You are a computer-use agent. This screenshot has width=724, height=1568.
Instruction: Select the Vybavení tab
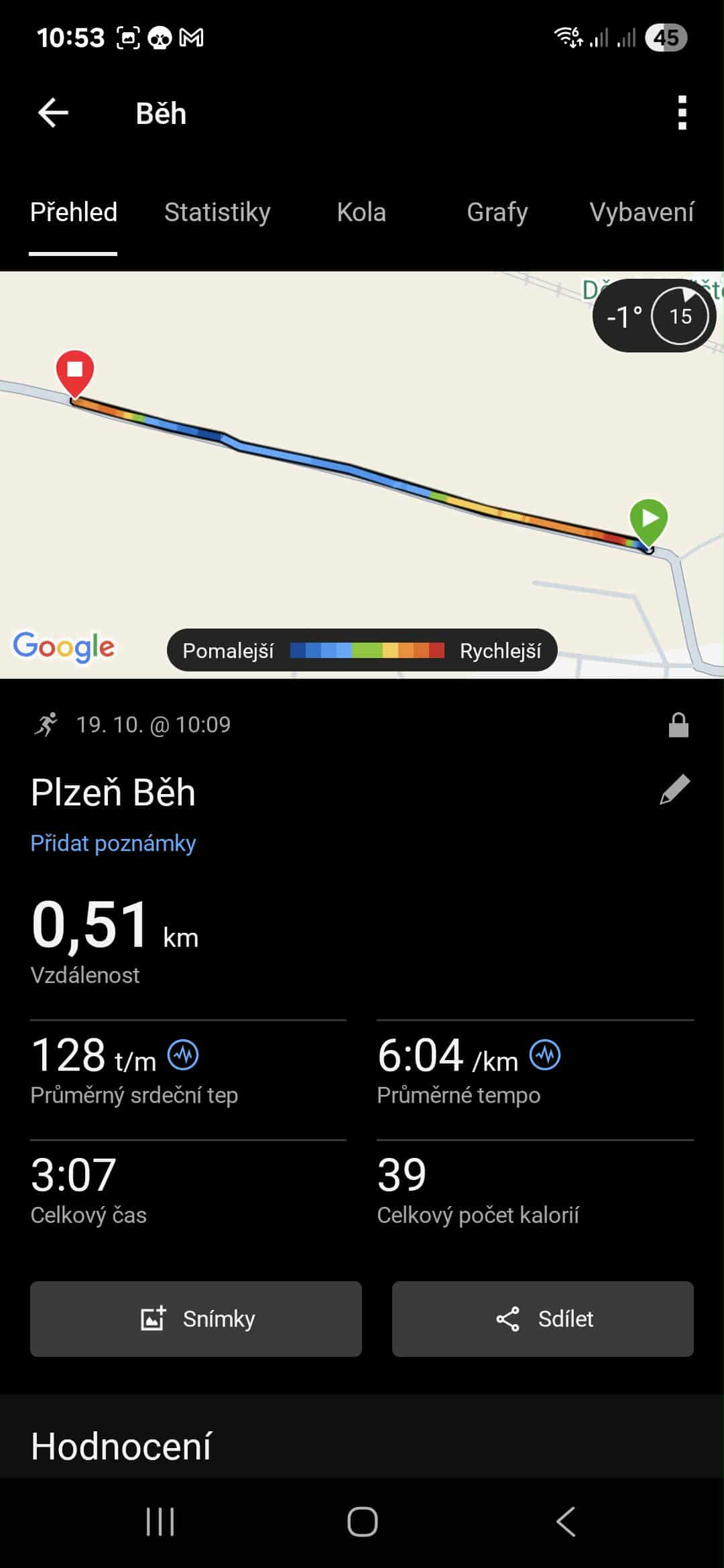[642, 212]
